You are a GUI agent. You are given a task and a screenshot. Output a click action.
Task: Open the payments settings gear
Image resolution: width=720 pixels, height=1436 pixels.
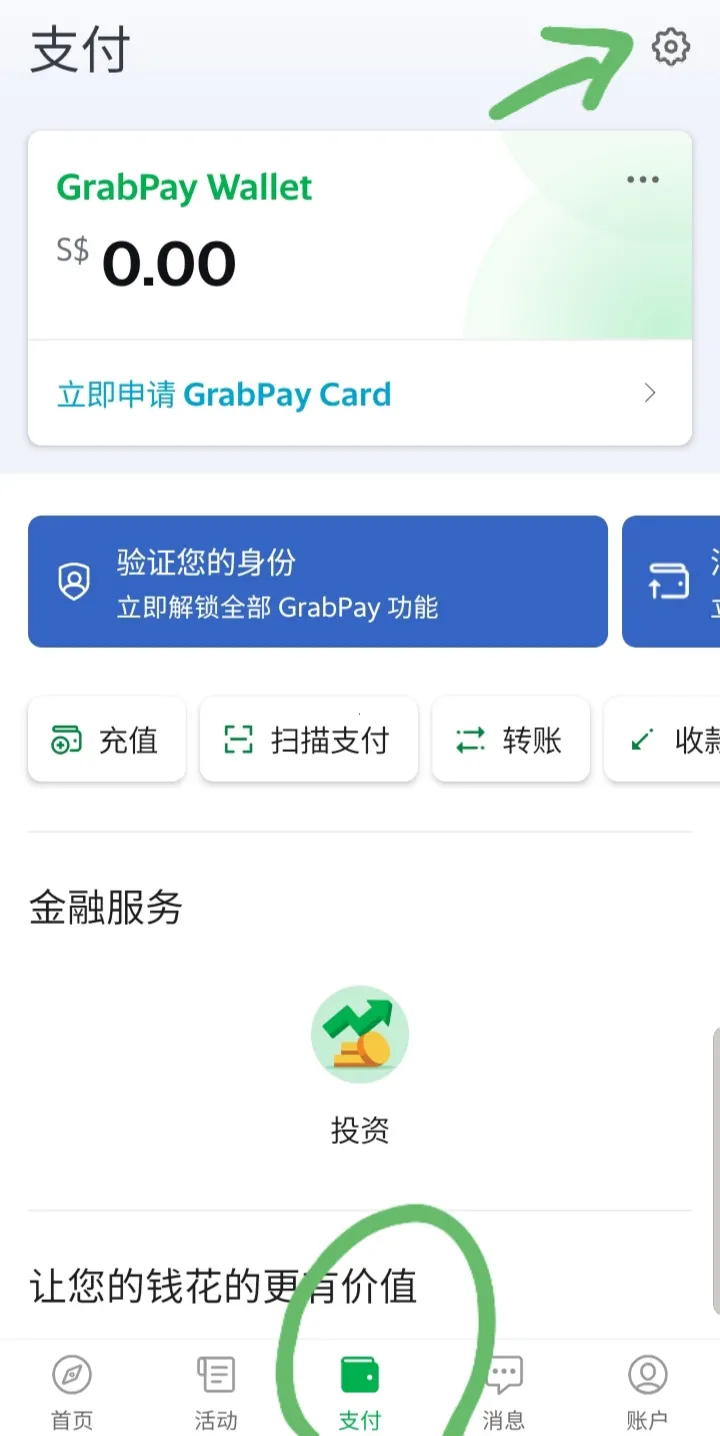click(670, 46)
